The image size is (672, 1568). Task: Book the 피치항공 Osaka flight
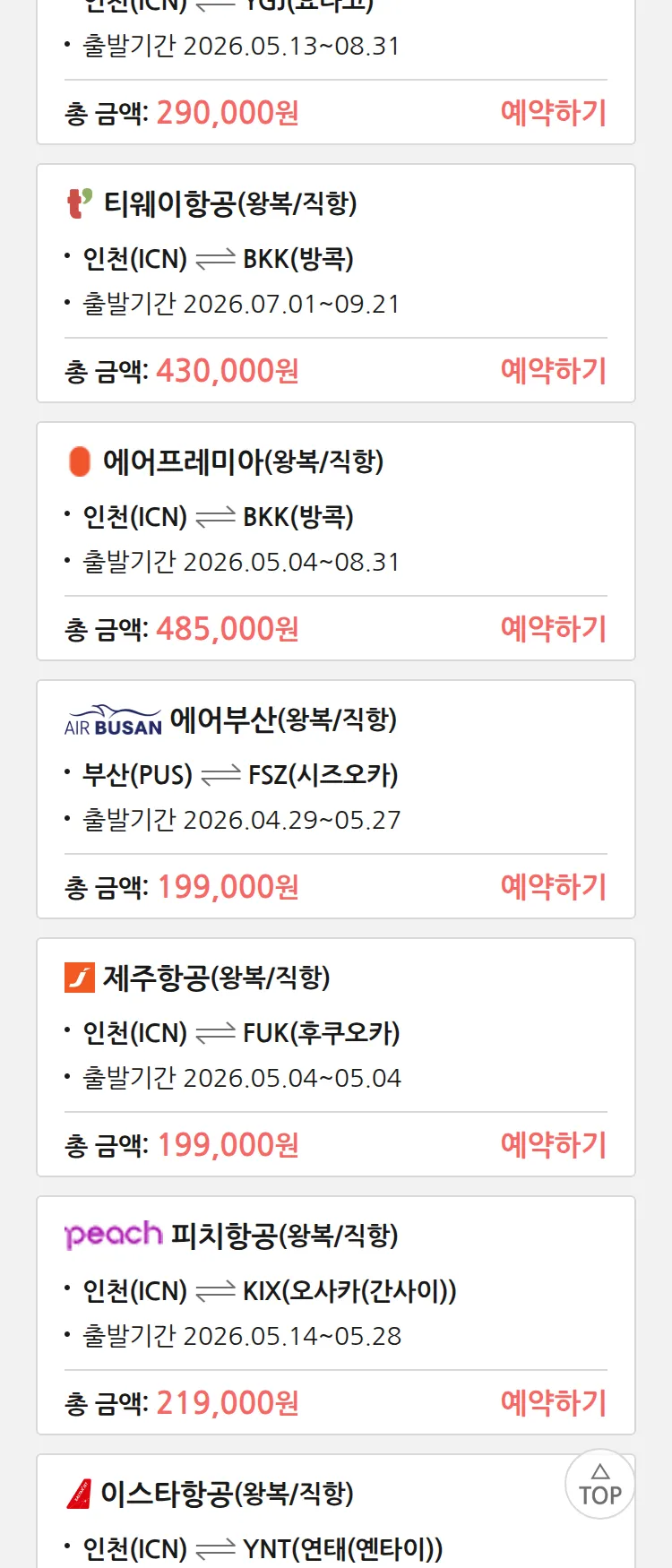[553, 1403]
